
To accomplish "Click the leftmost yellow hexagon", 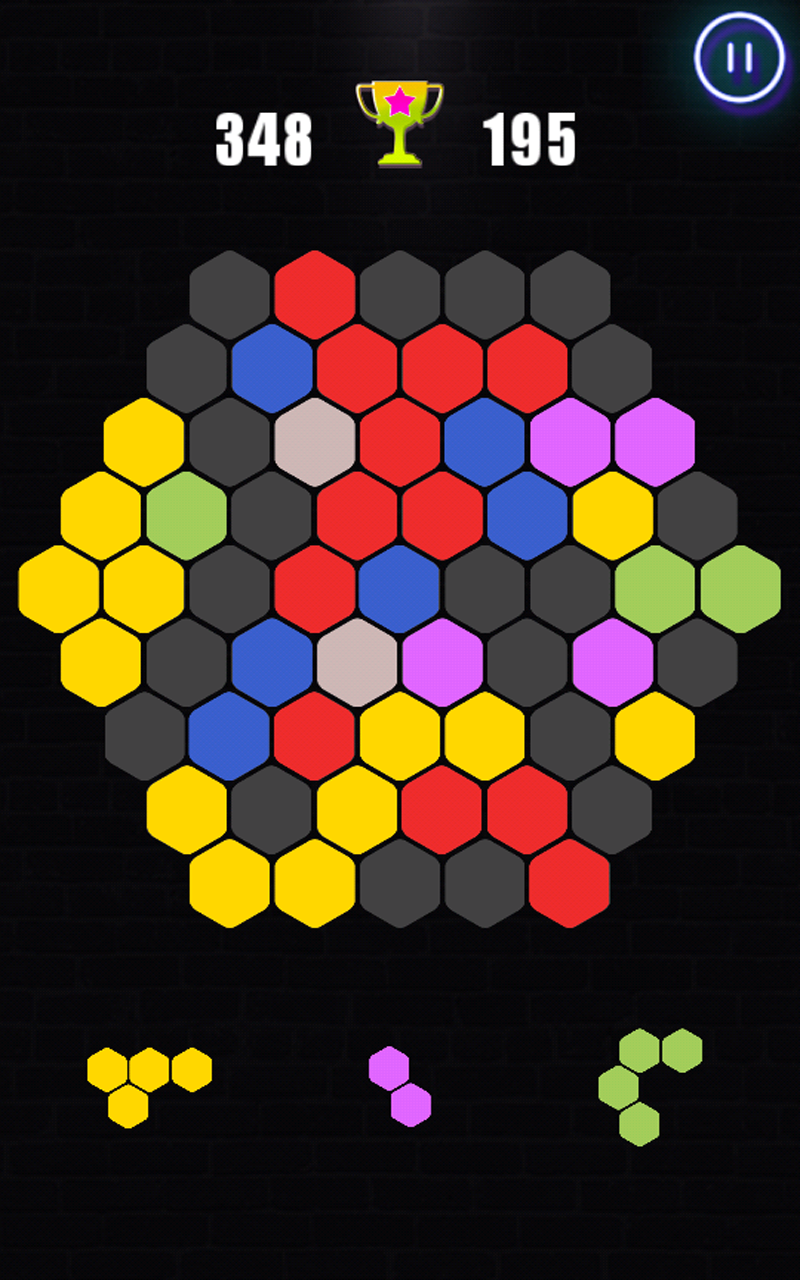I will coord(60,590).
